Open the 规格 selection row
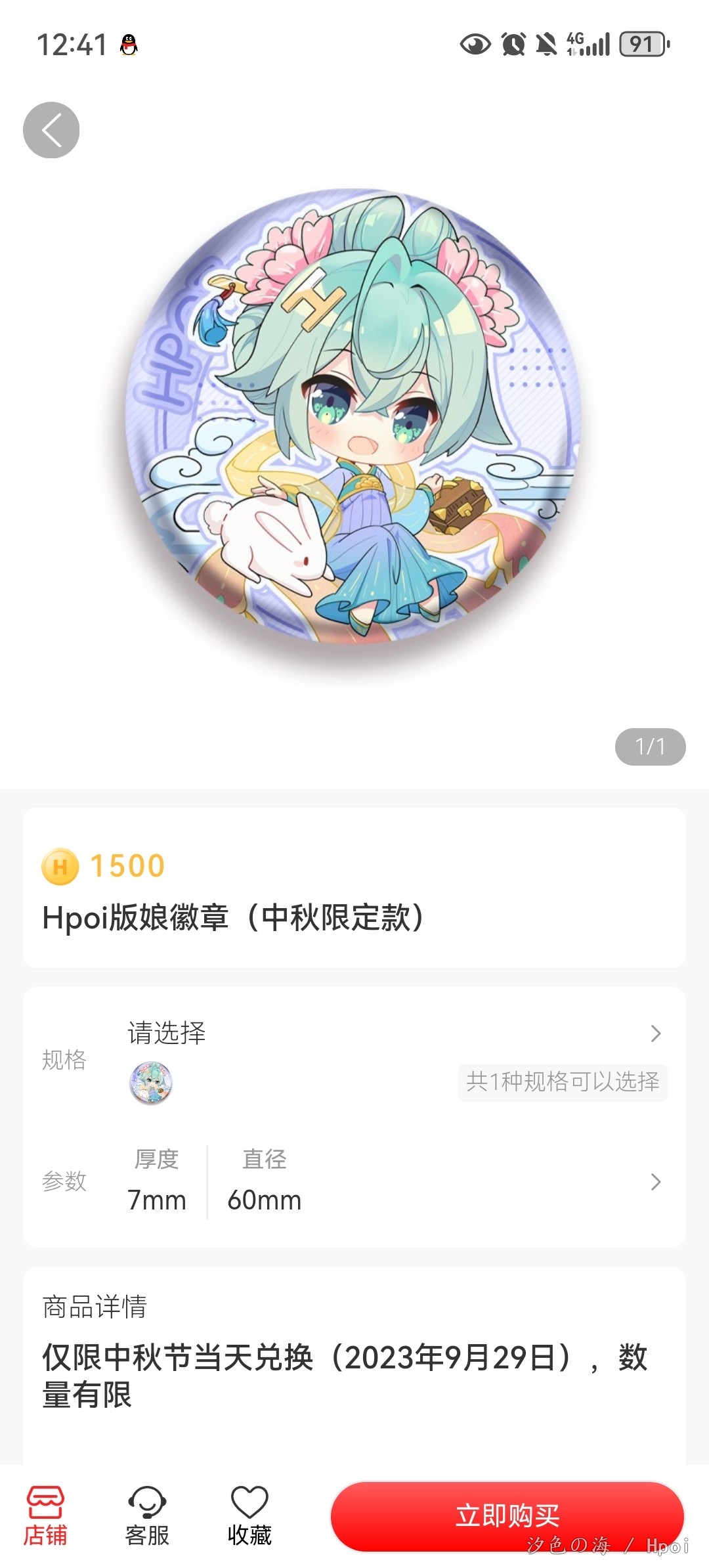Screen dimensions: 709x1568 pos(354,1059)
